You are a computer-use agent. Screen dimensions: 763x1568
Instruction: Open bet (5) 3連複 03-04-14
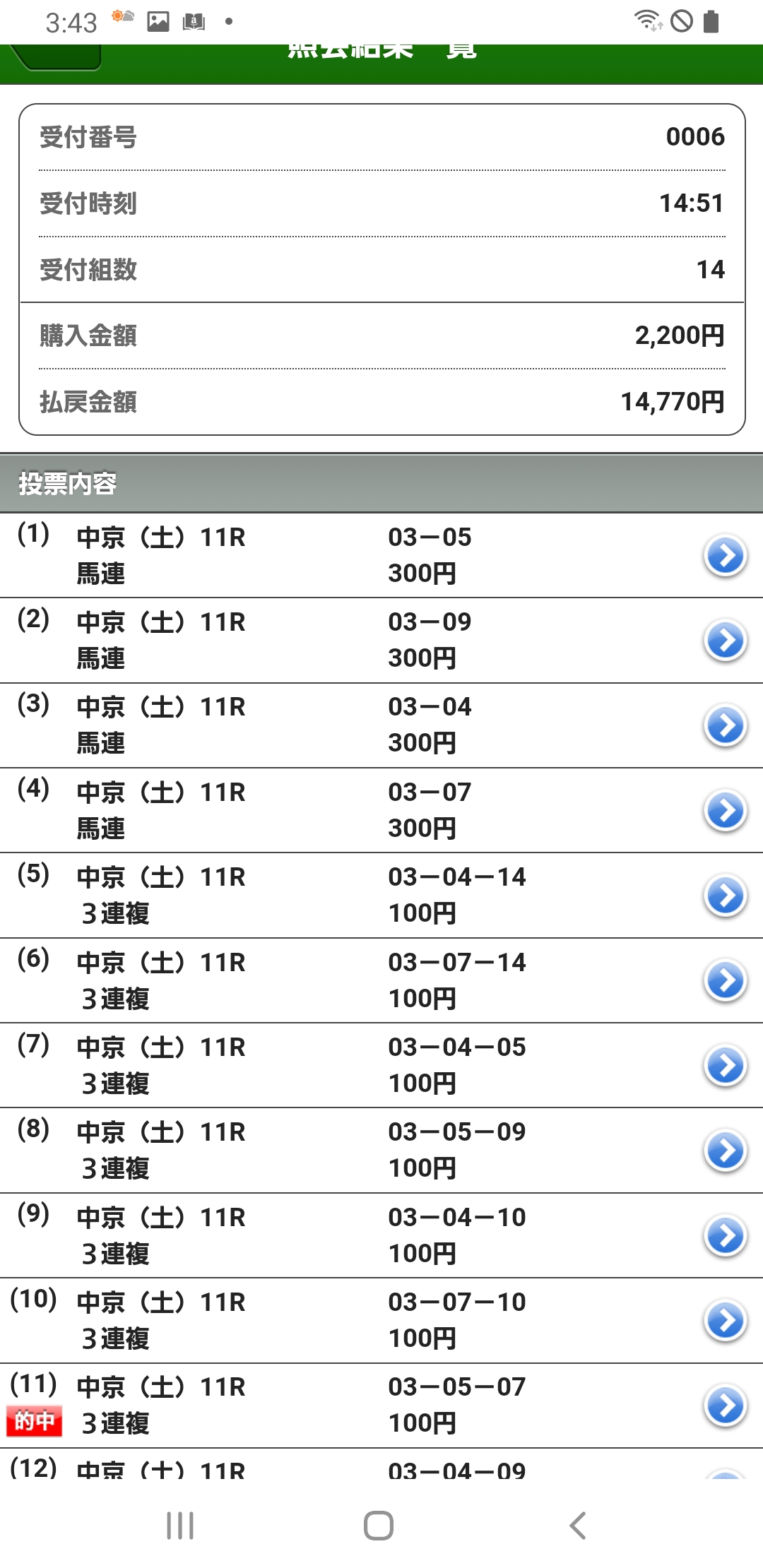[x=725, y=896]
